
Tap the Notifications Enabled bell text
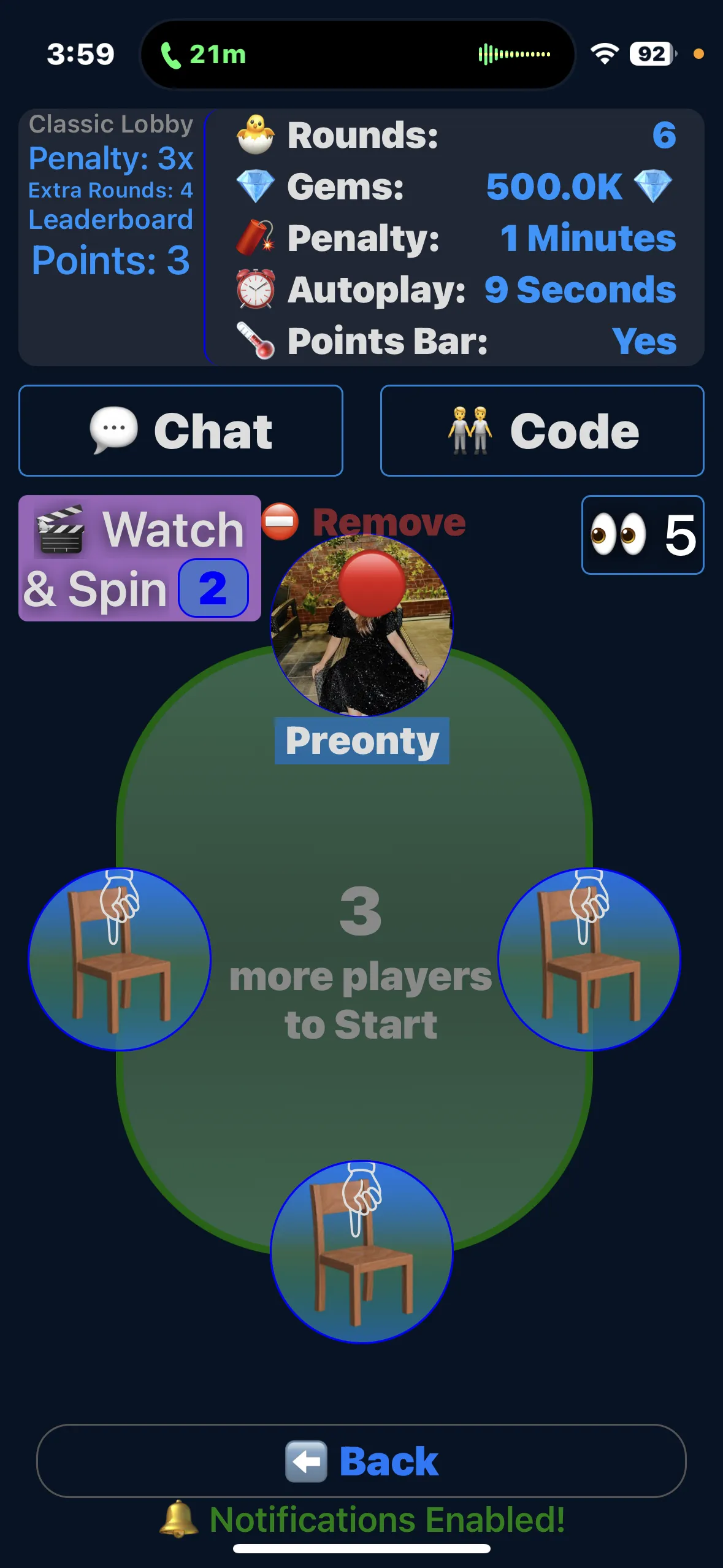361,1520
